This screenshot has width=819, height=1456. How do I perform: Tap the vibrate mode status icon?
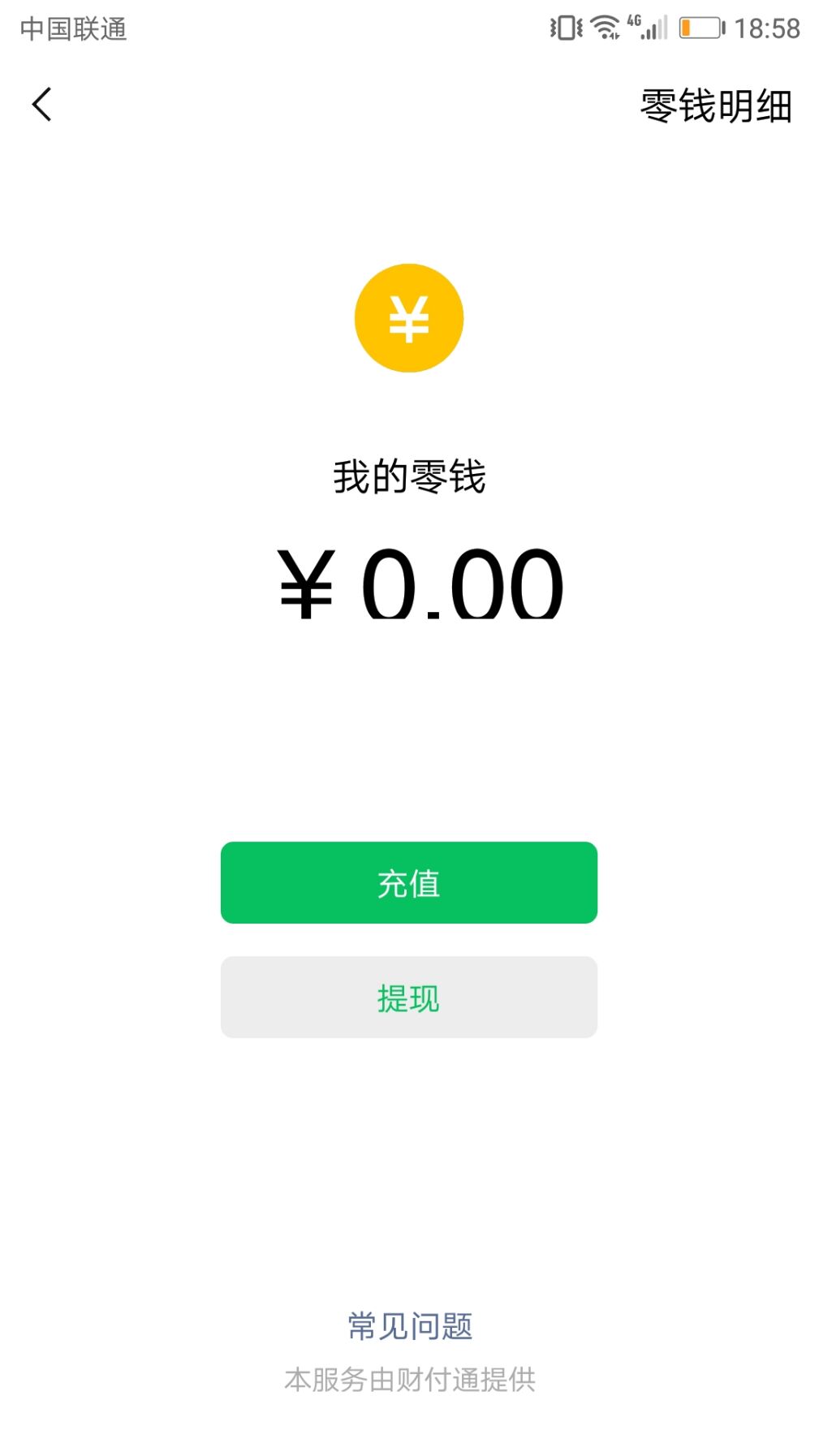pos(566,27)
